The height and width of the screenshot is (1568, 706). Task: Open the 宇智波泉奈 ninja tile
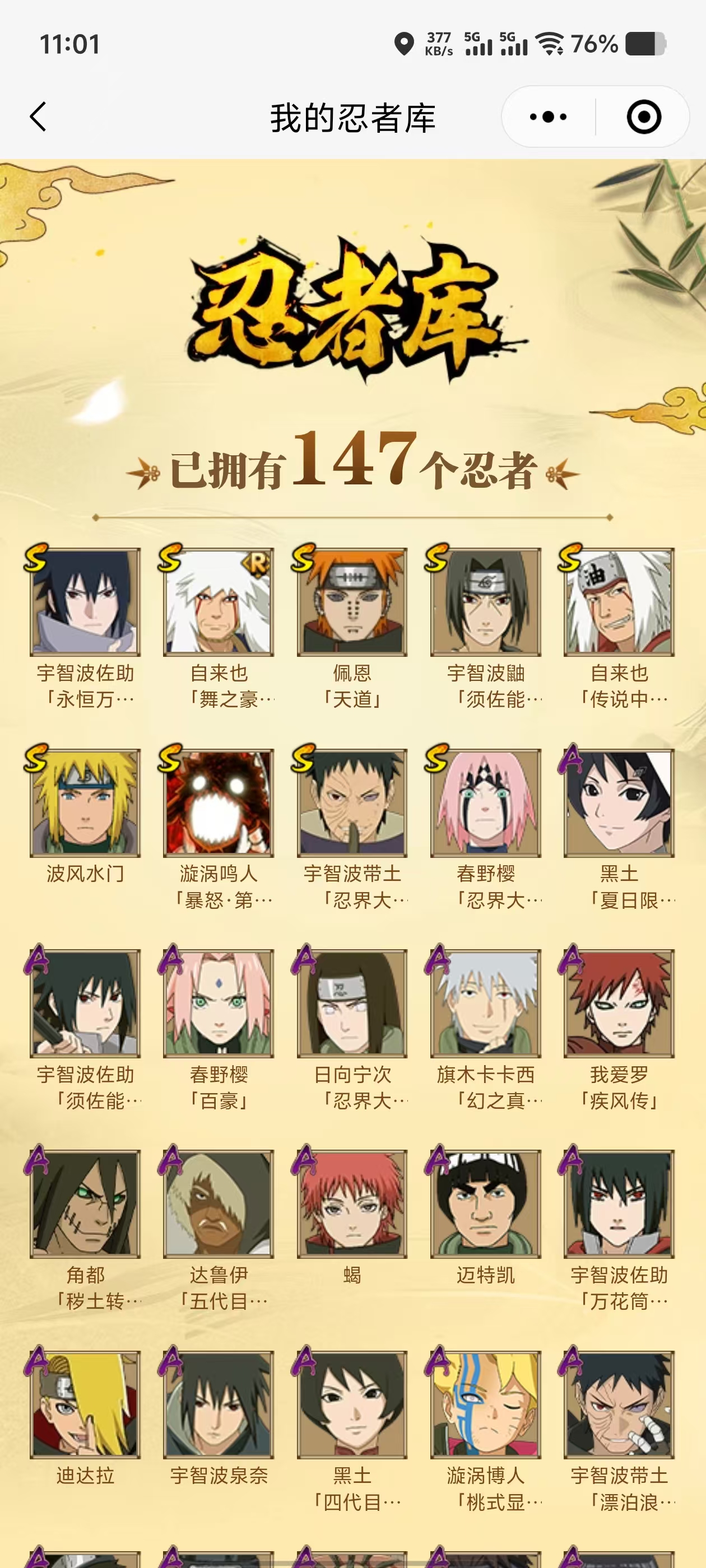click(219, 1404)
